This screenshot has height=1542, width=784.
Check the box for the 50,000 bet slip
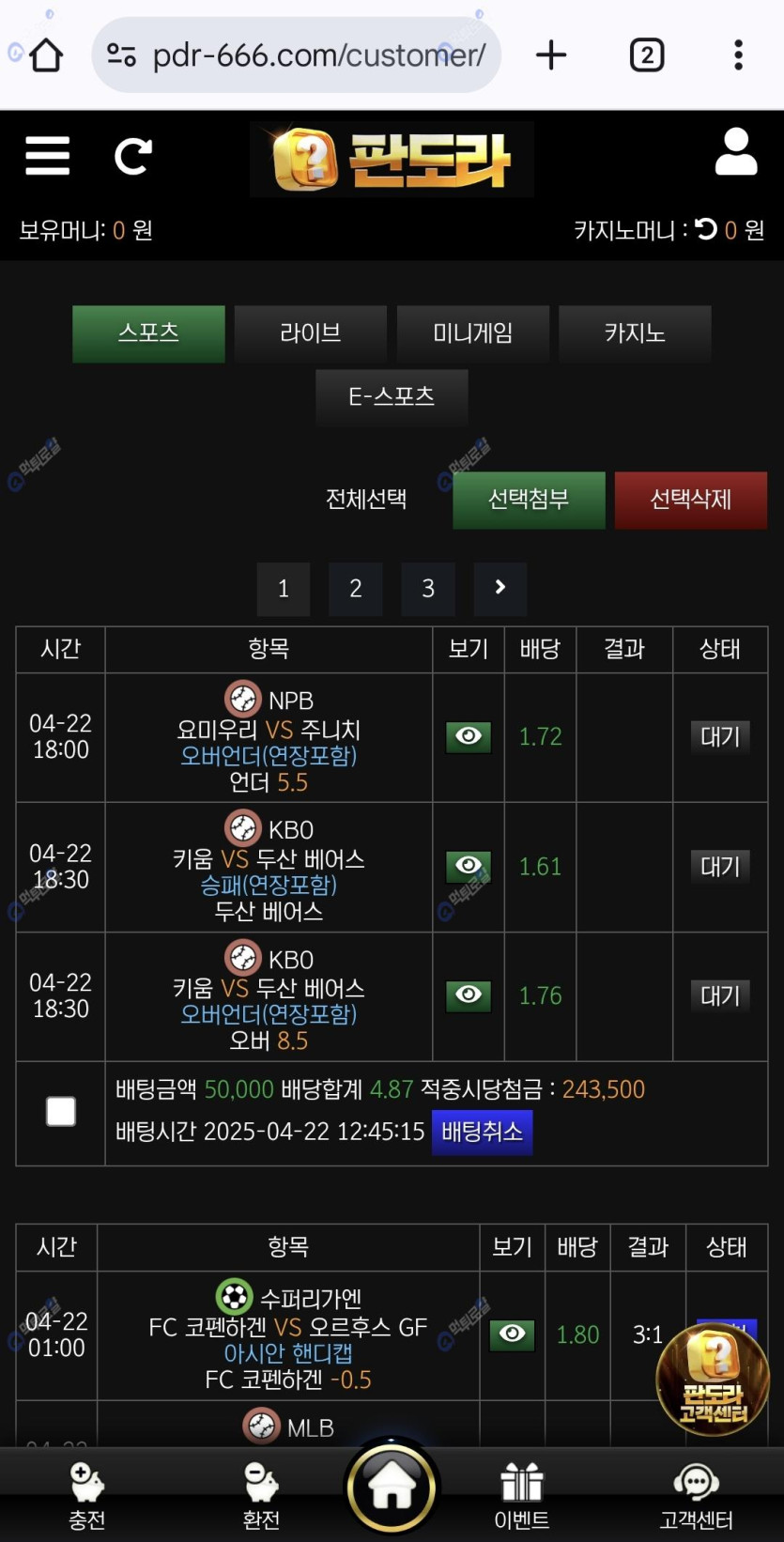point(61,1112)
